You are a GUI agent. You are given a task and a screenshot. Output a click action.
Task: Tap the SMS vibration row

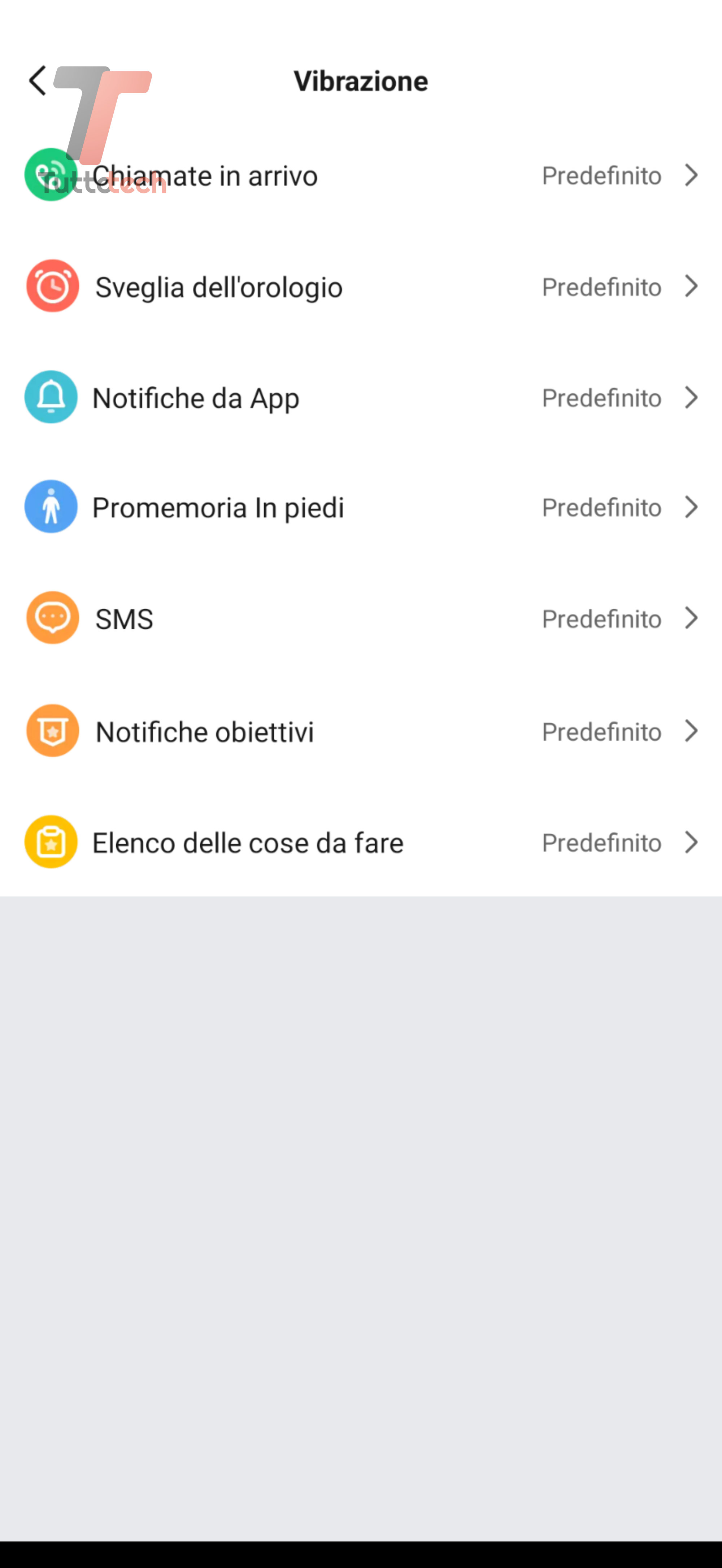pos(361,619)
